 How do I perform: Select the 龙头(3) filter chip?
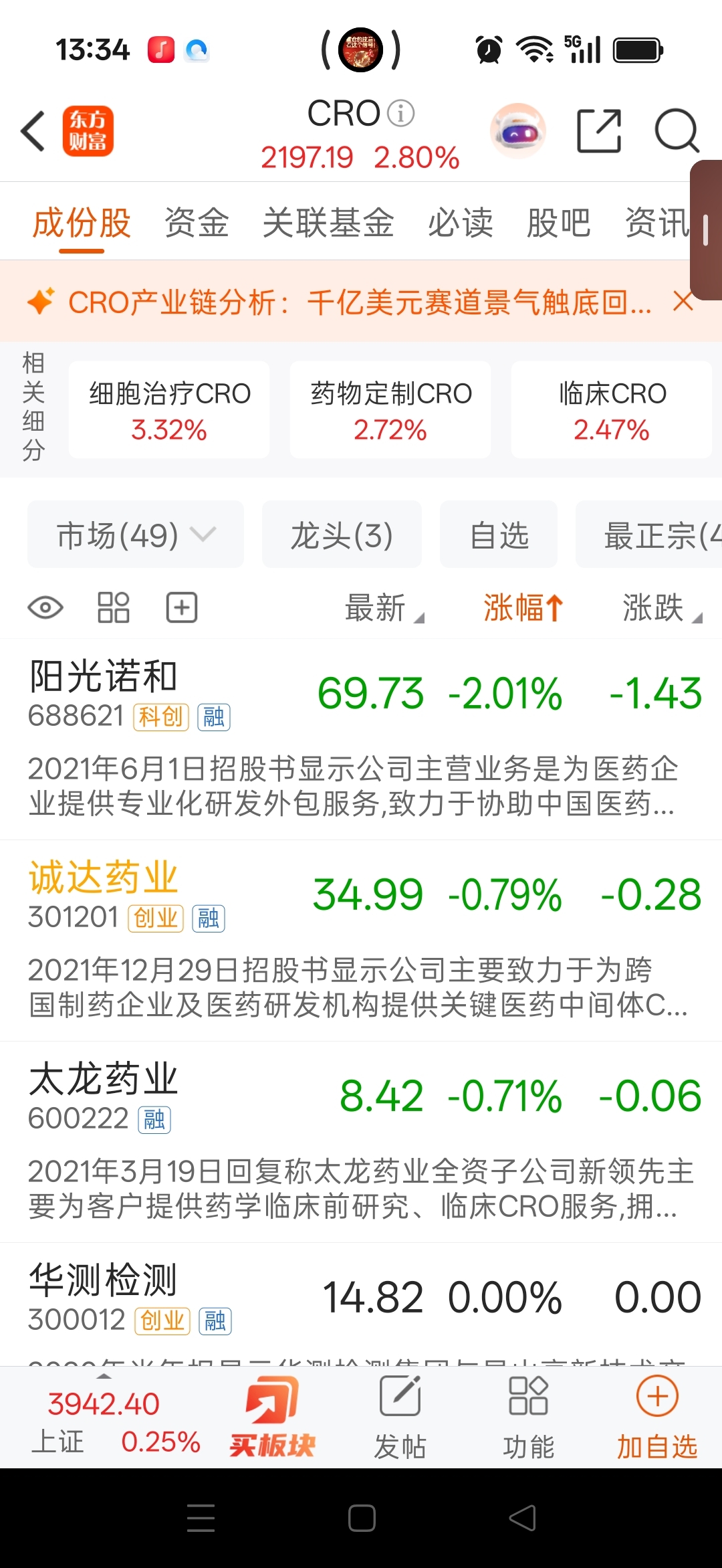[342, 534]
